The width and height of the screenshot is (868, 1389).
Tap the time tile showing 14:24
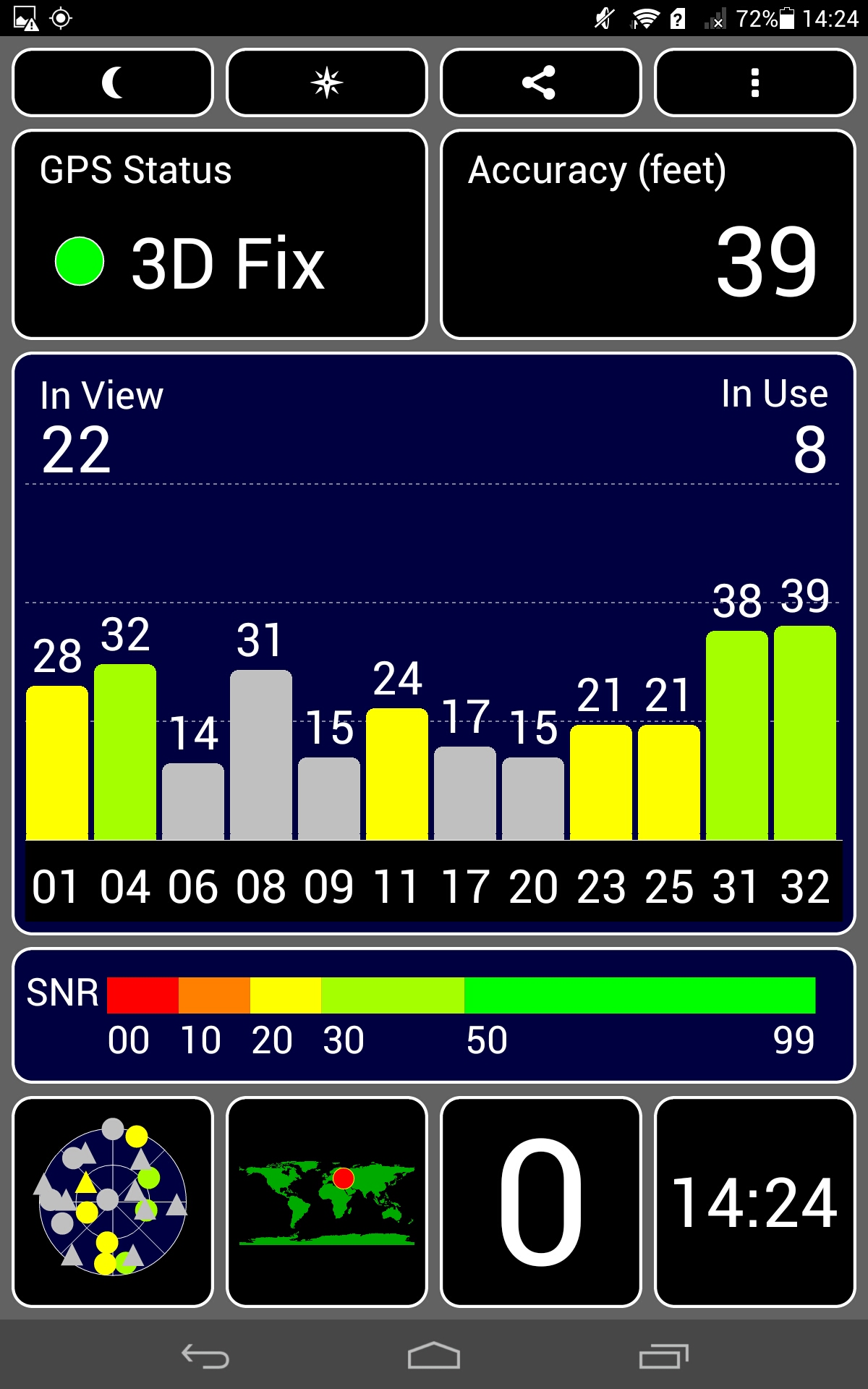[754, 1202]
